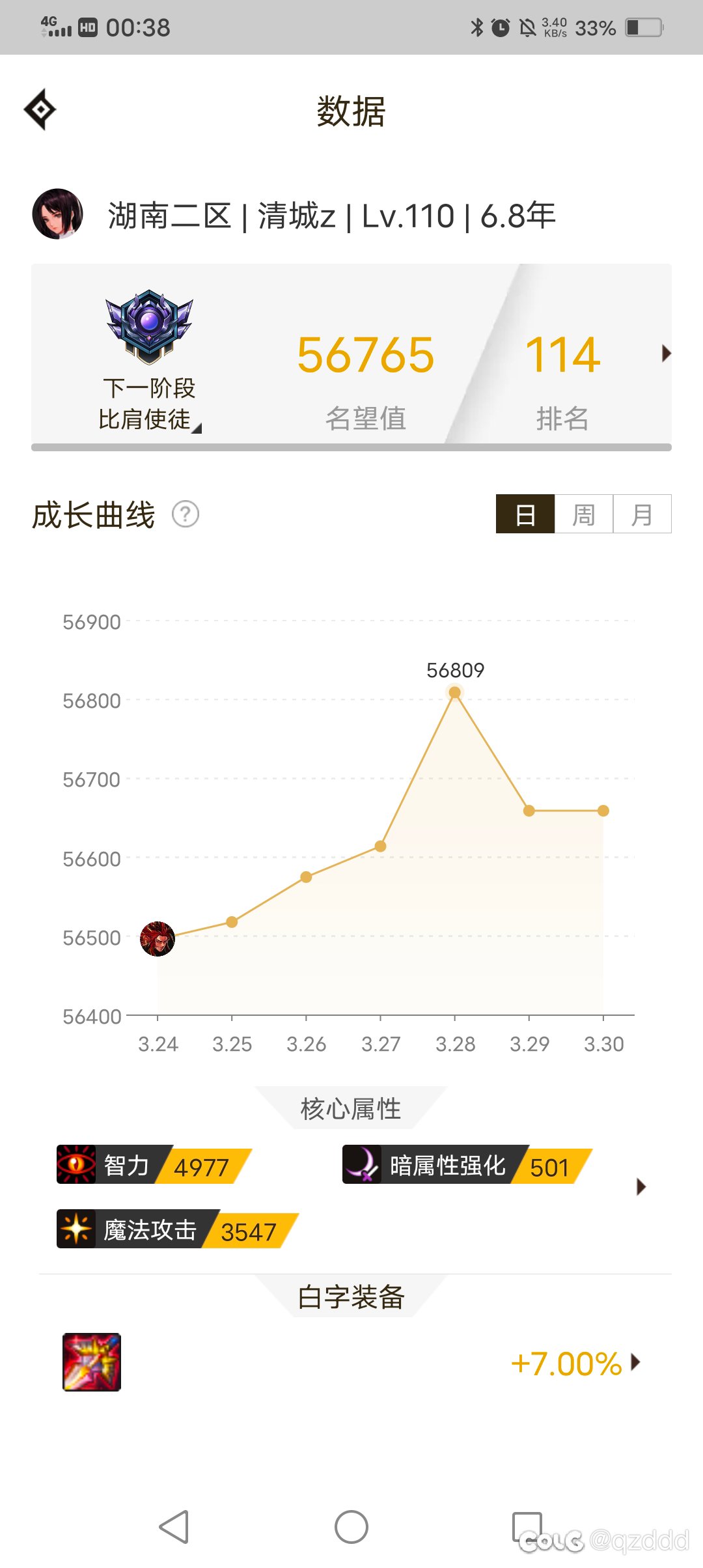Switch to the 周 weekly view
This screenshot has height=1568, width=703.
click(584, 514)
